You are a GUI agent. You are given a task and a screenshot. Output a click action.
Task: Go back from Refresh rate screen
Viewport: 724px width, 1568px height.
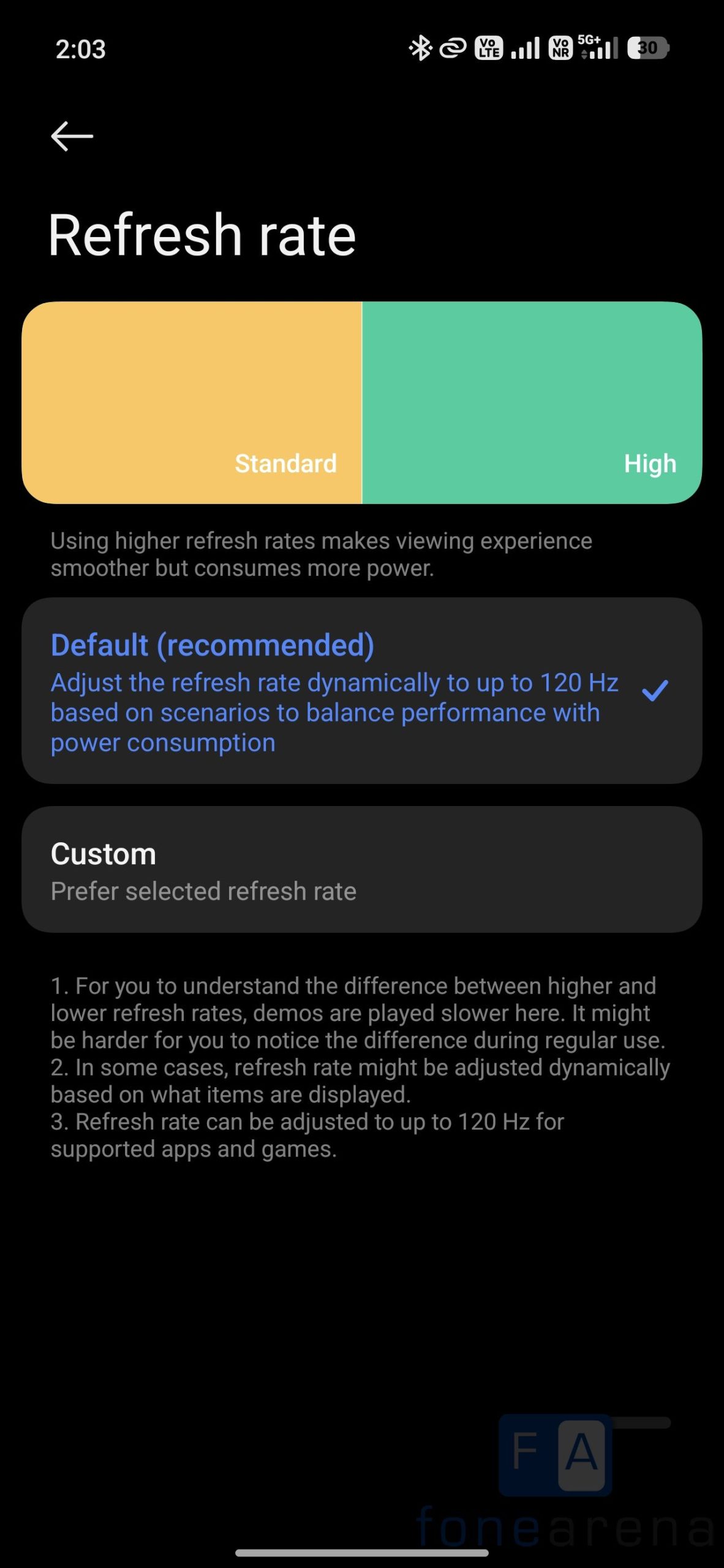72,135
